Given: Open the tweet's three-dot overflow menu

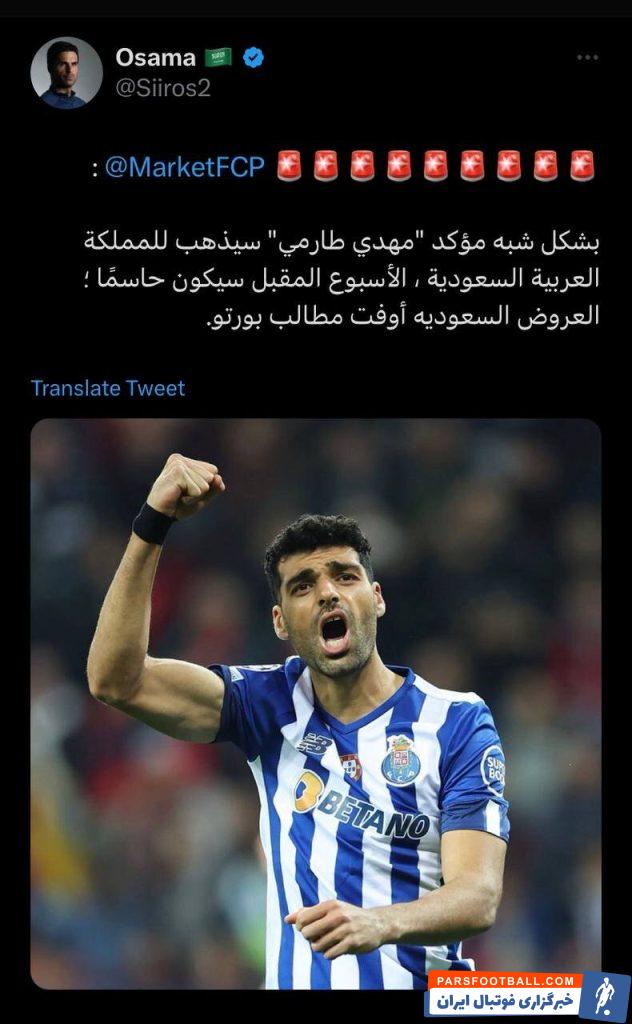Looking at the screenshot, I should 588,58.
